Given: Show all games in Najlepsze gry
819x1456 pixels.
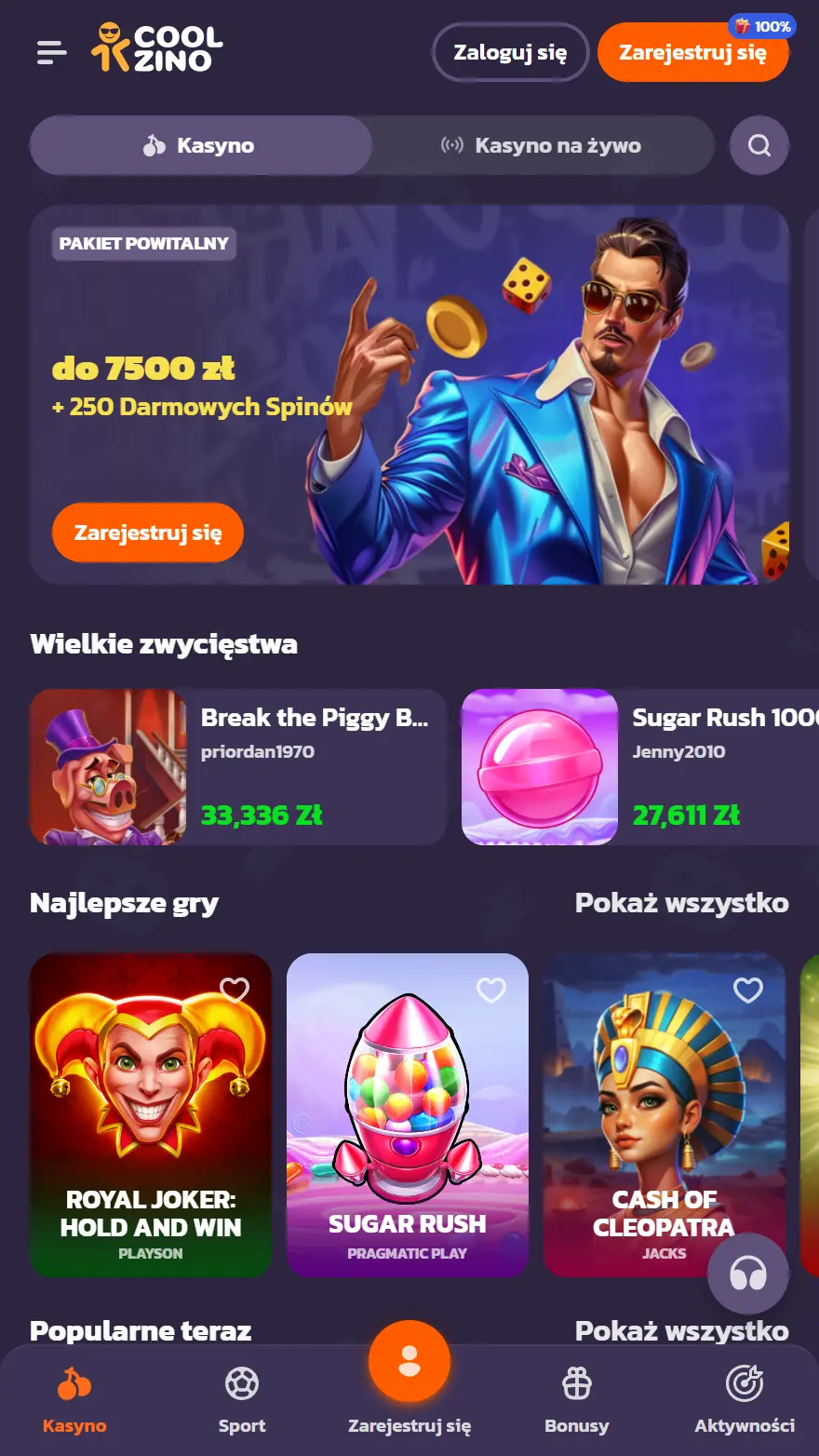Looking at the screenshot, I should [681, 903].
